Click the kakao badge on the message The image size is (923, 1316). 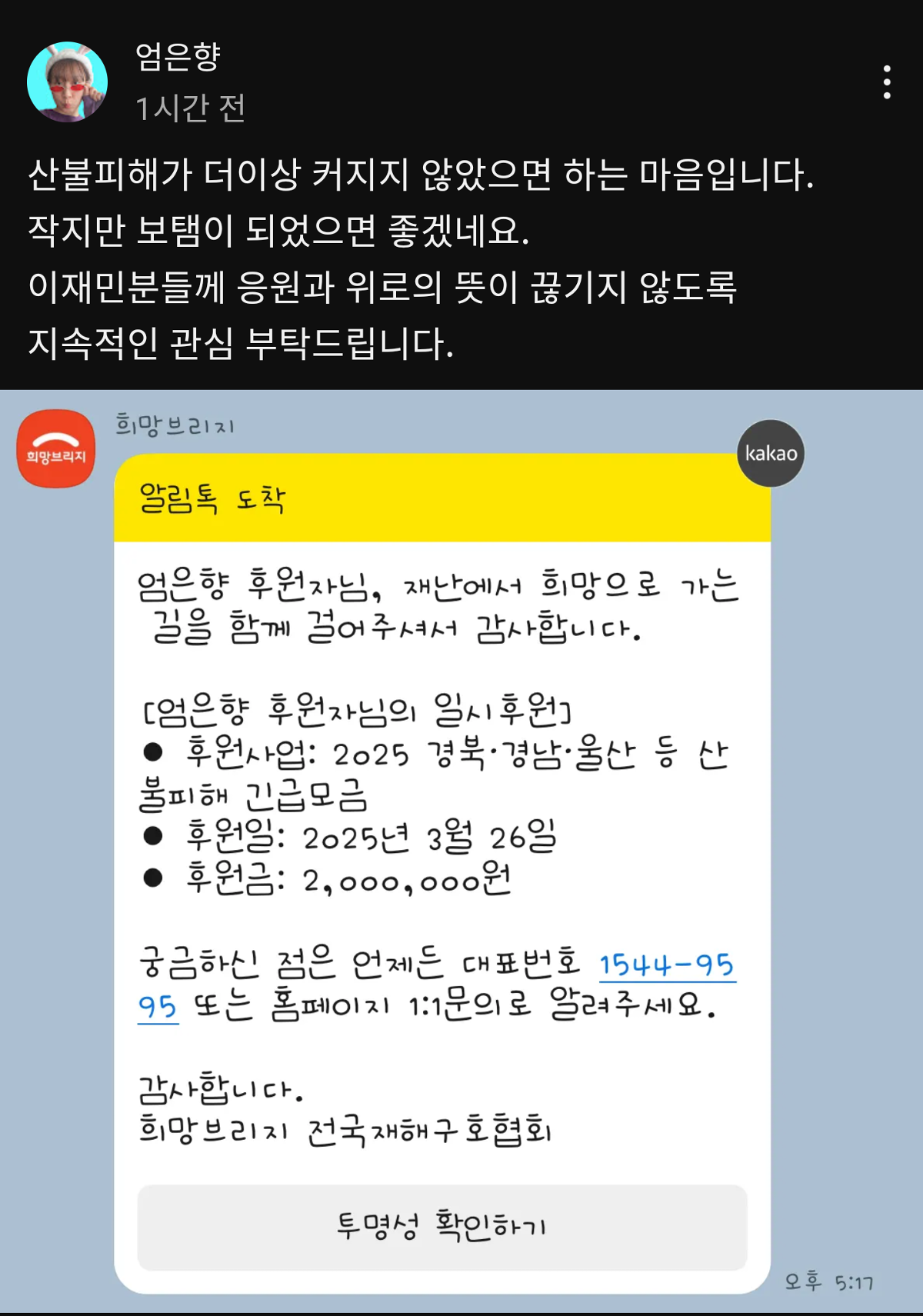(769, 454)
